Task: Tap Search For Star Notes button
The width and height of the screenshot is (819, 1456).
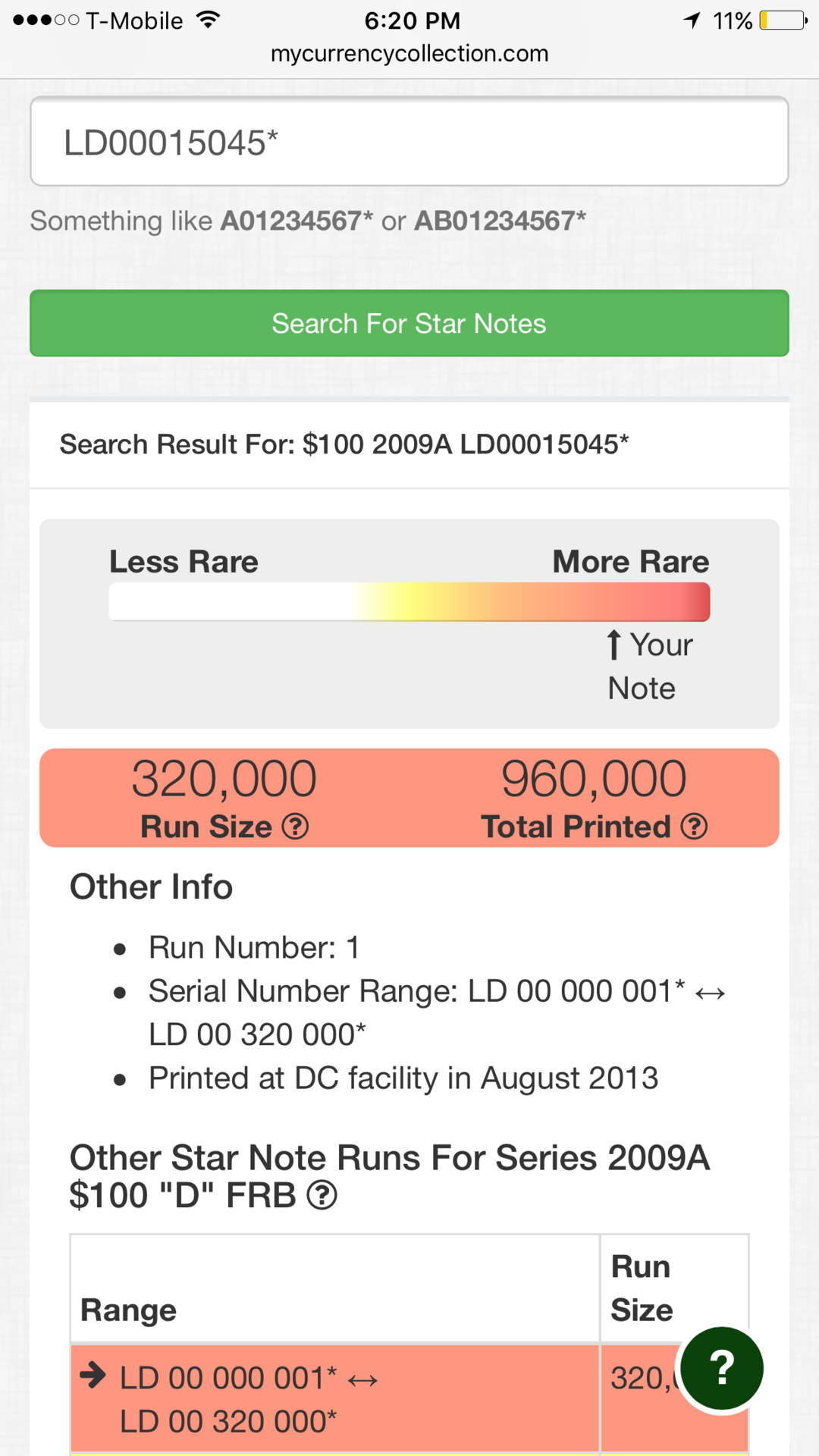Action: 409,324
